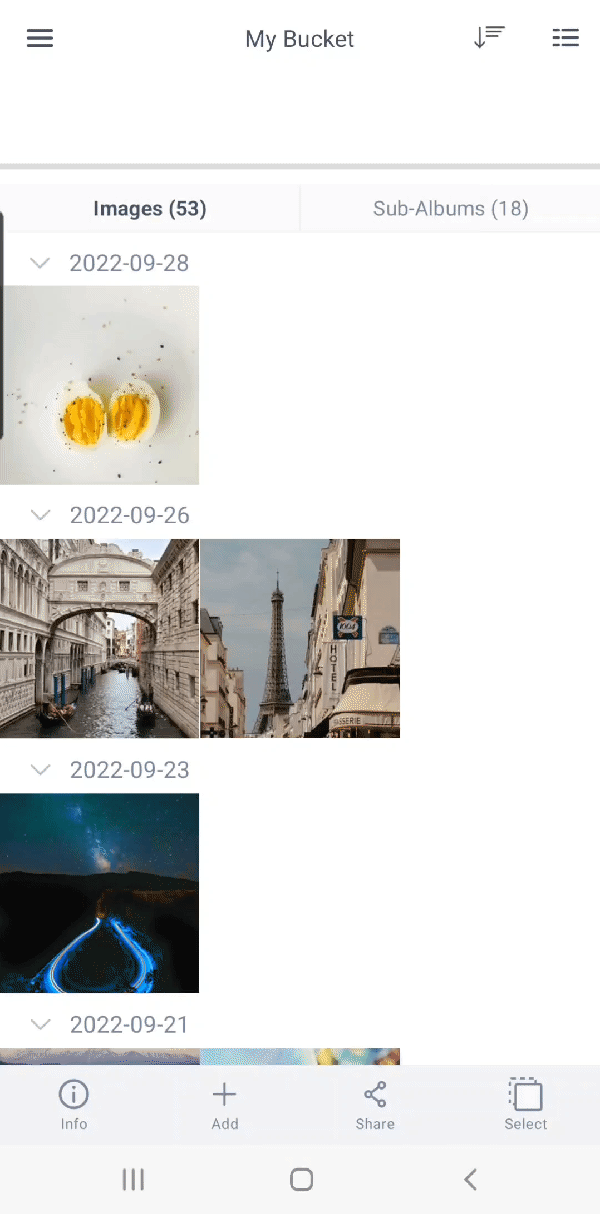Collapse the 2022-09-23 date group
This screenshot has width=600, height=1214.
(x=41, y=769)
